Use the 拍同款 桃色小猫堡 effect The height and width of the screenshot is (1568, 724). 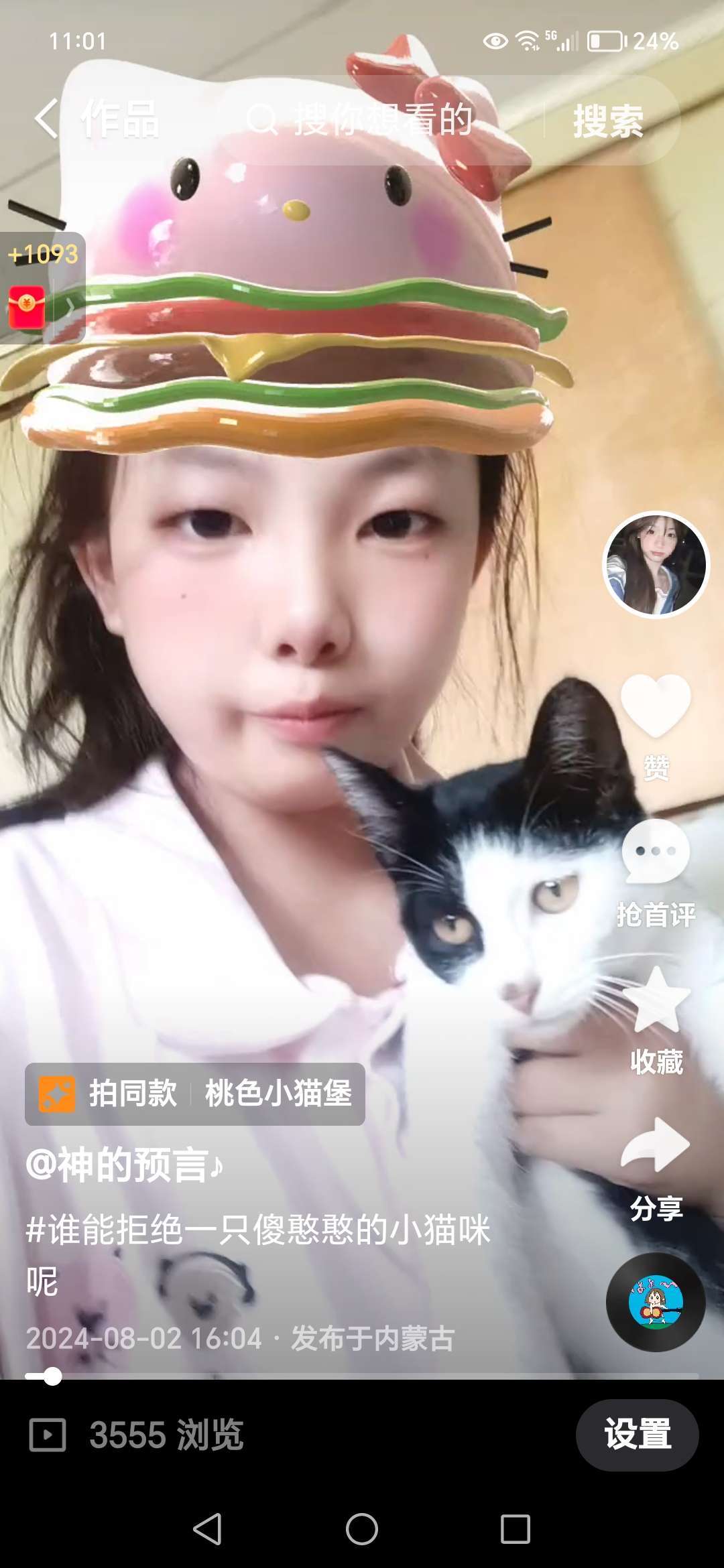pyautogui.click(x=195, y=1094)
